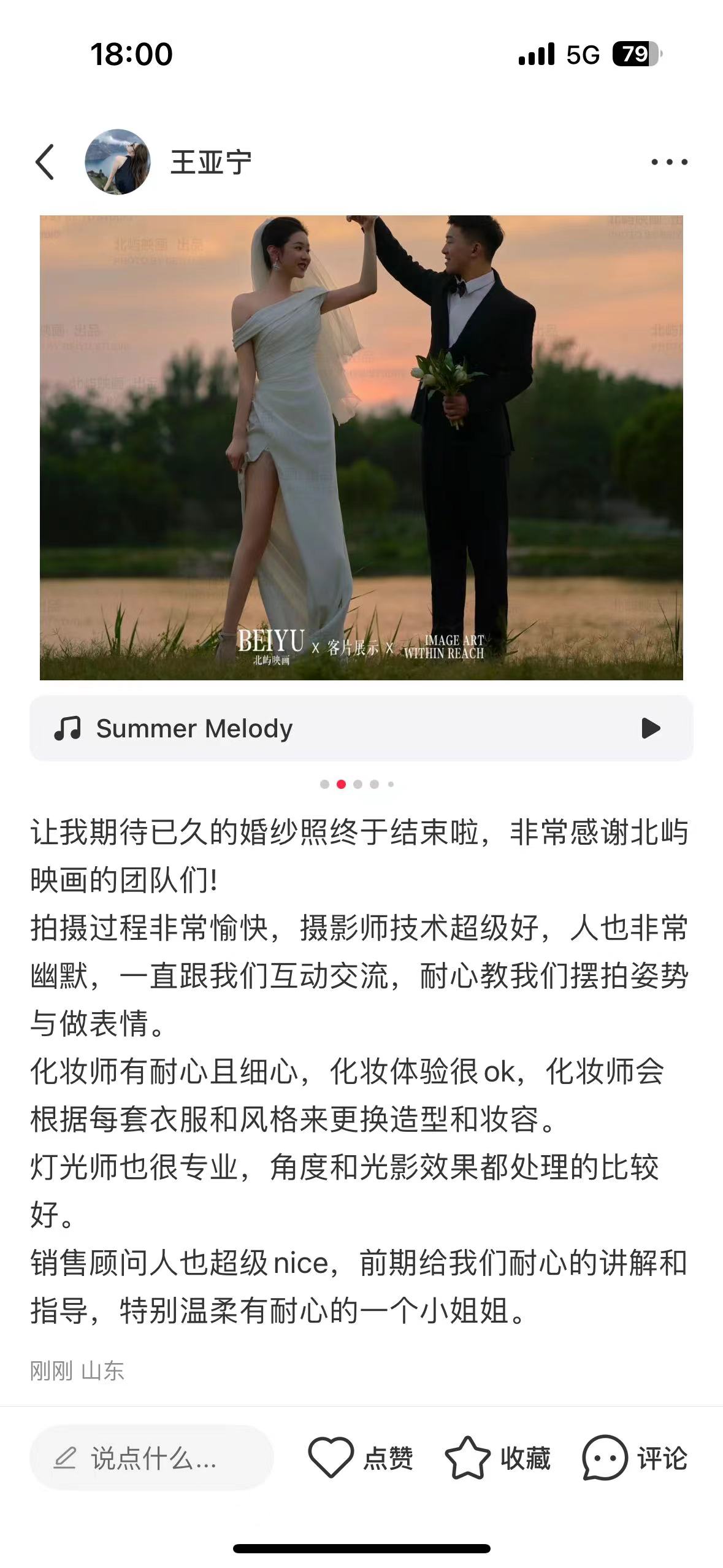Image resolution: width=723 pixels, height=1568 pixels.
Task: Play the Summer Melody track
Action: click(650, 728)
